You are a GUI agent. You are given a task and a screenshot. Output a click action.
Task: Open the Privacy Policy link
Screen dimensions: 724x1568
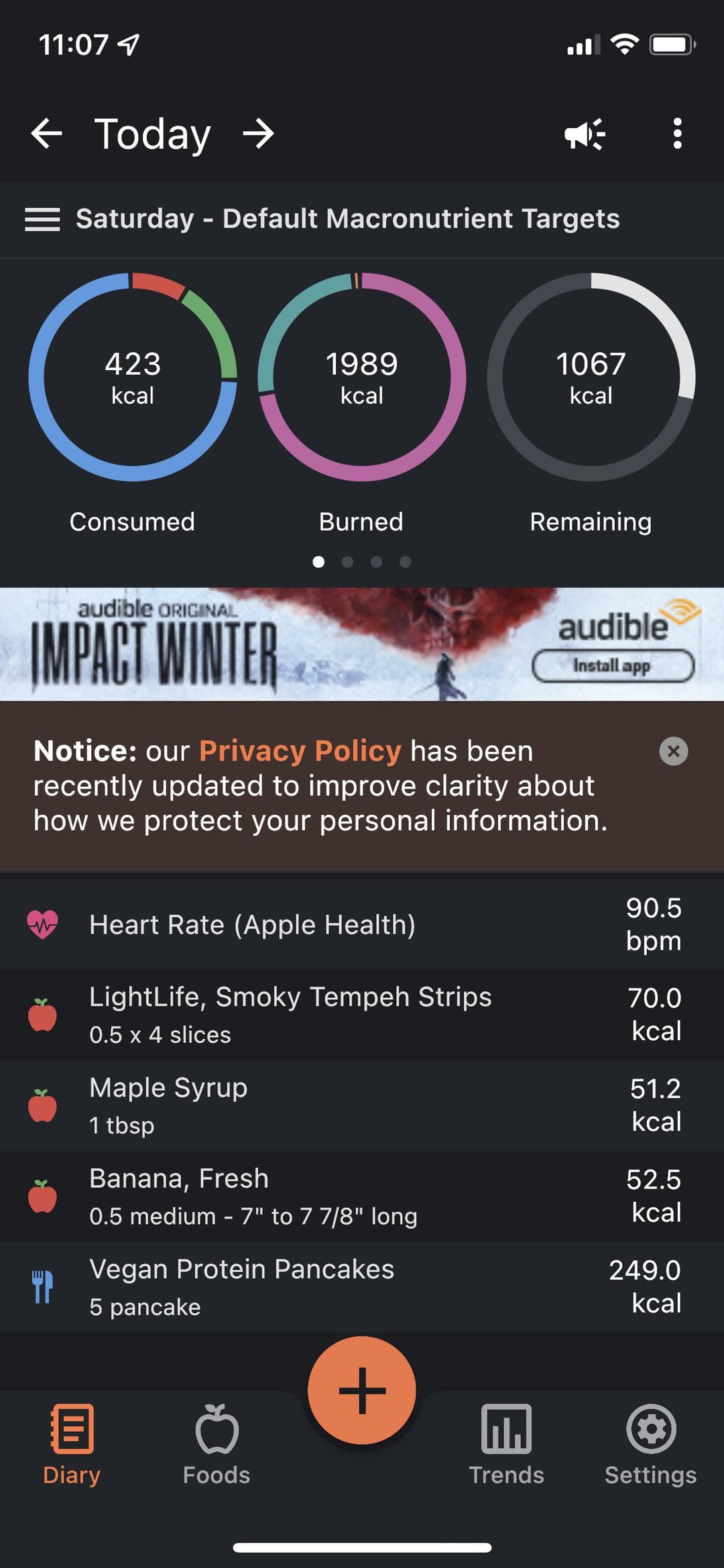300,751
